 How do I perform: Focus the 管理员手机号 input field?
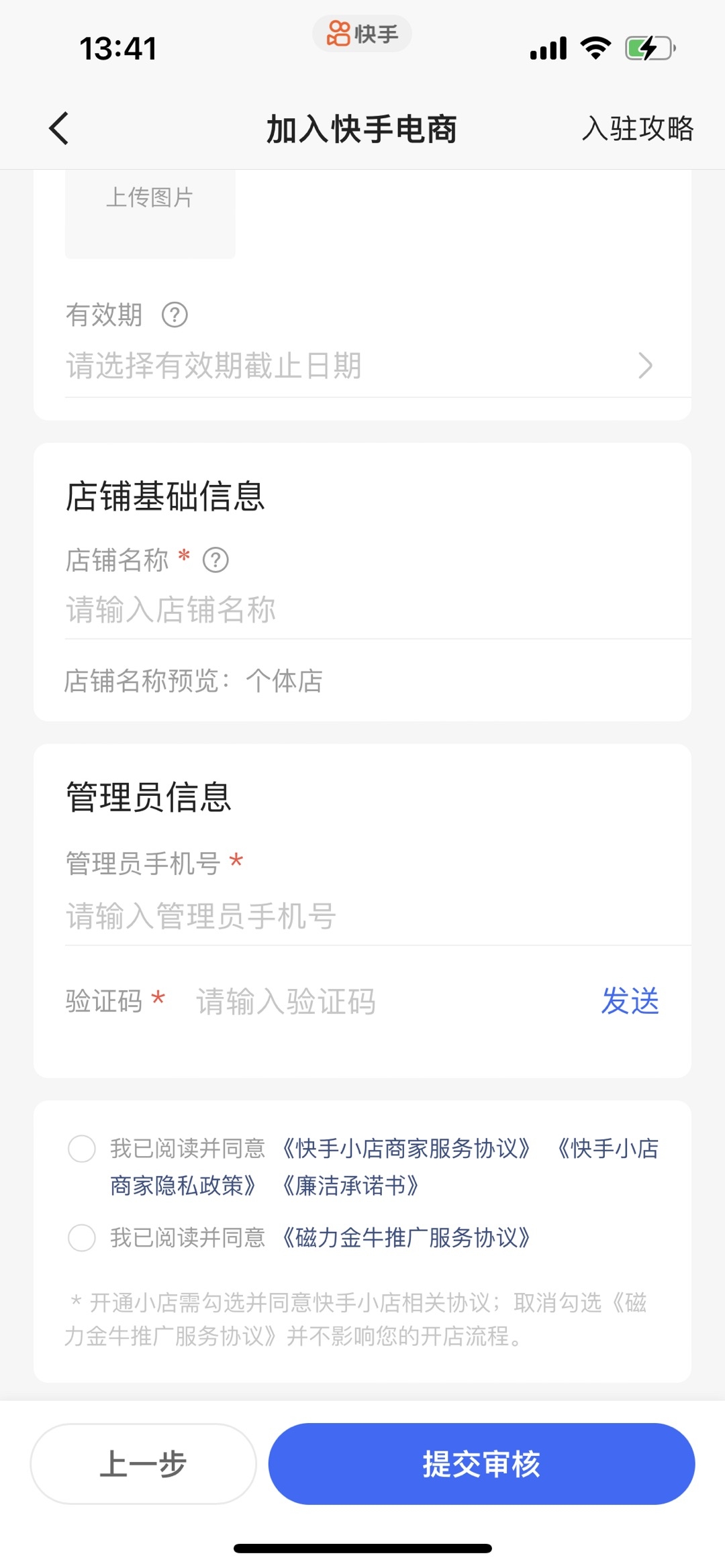[378, 916]
